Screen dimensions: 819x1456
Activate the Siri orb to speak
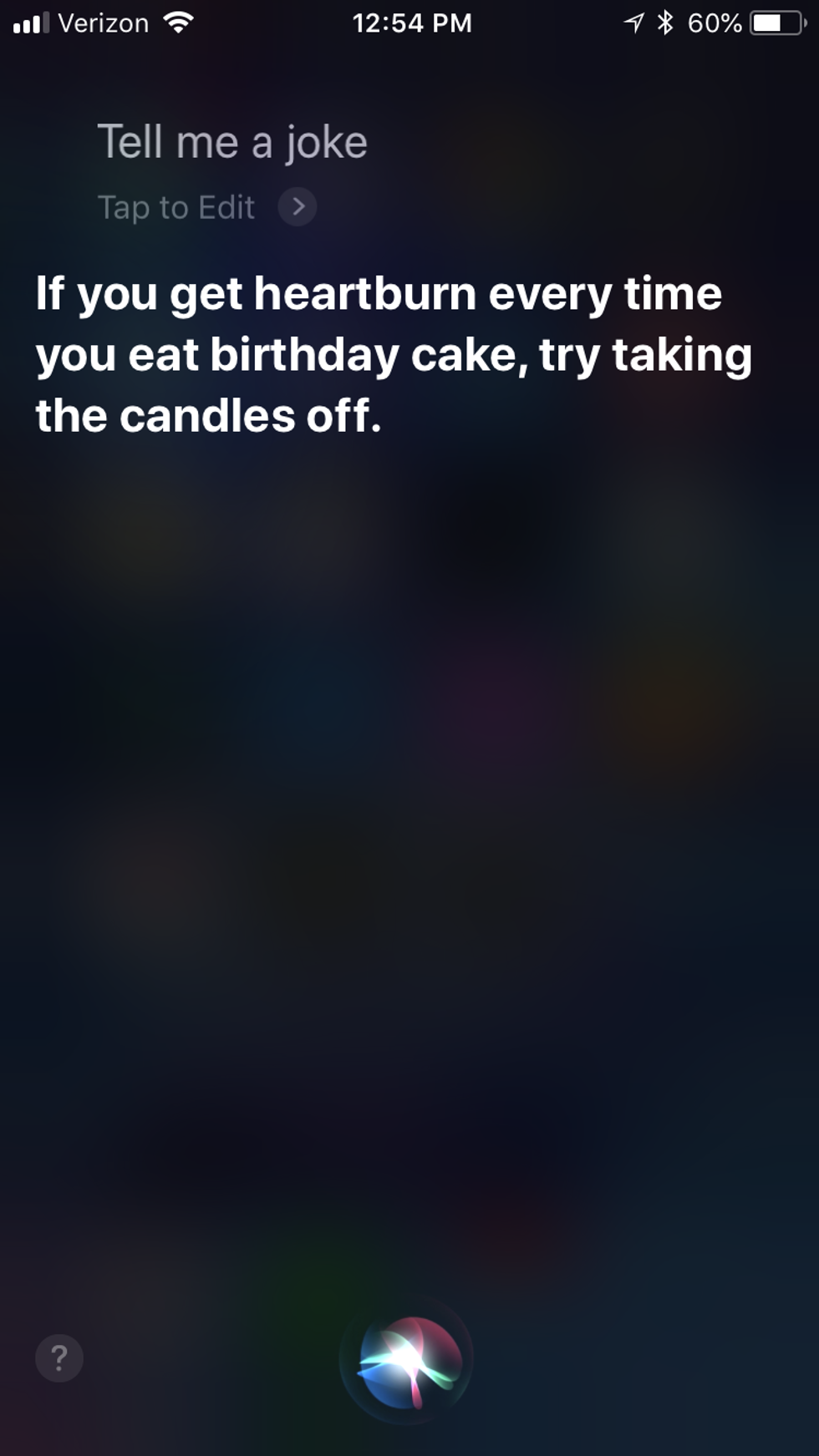(408, 1361)
